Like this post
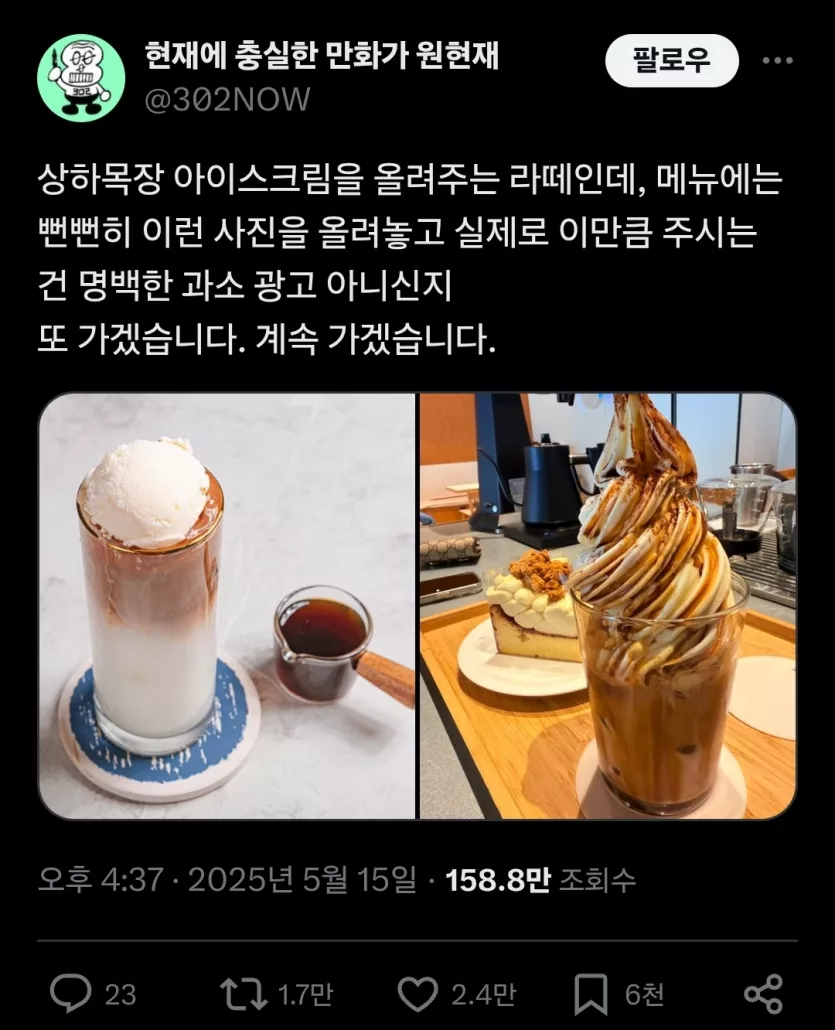 pos(418,993)
